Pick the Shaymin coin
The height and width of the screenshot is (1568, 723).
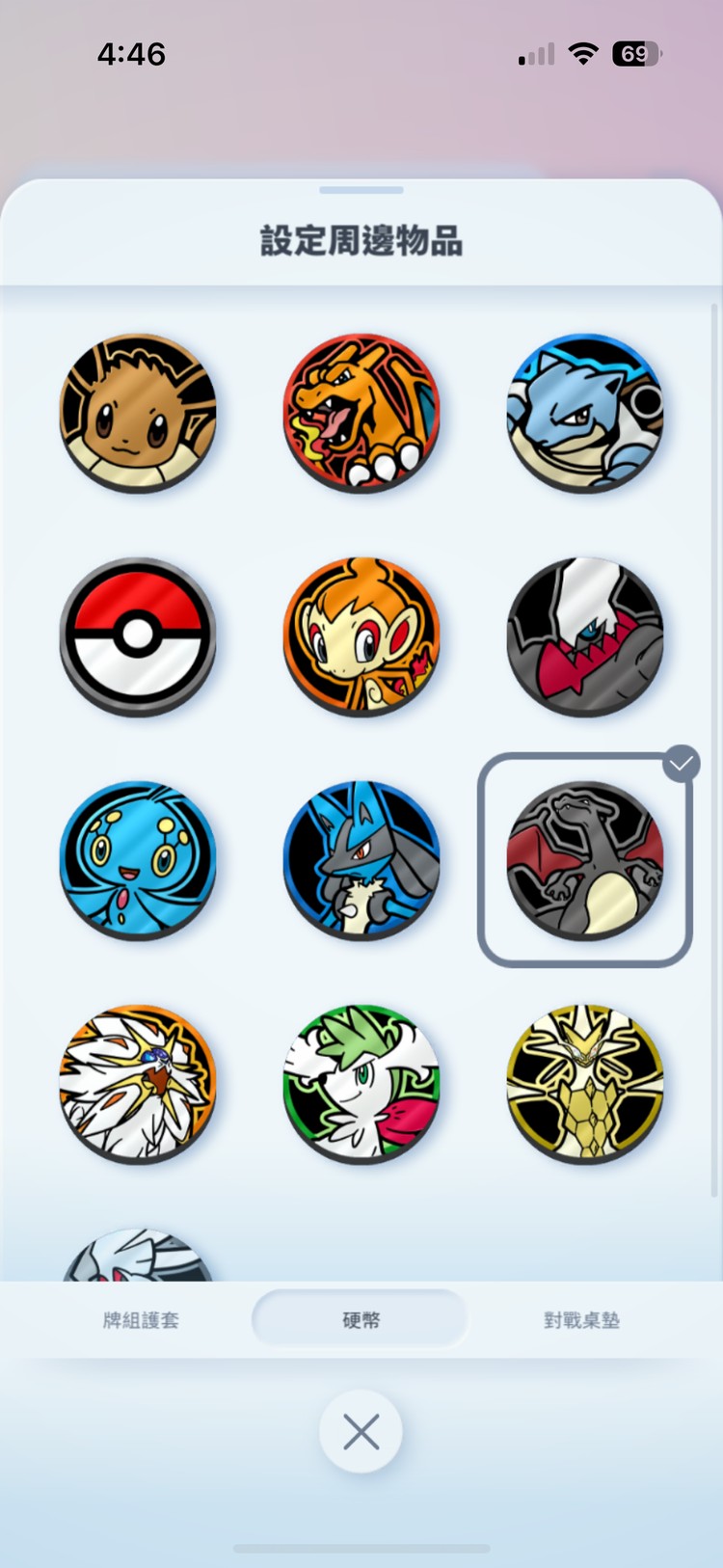[361, 1084]
